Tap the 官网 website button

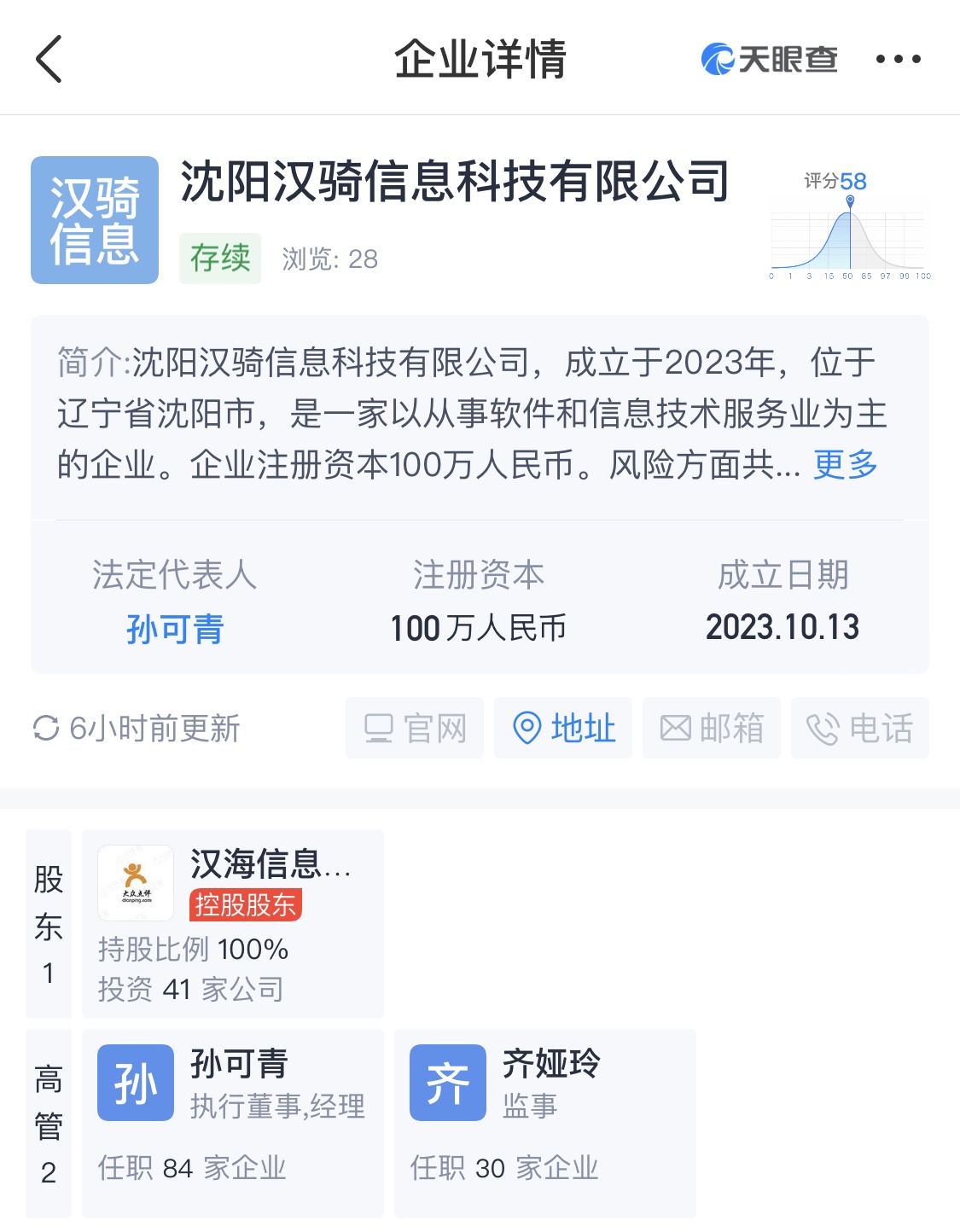[x=415, y=728]
